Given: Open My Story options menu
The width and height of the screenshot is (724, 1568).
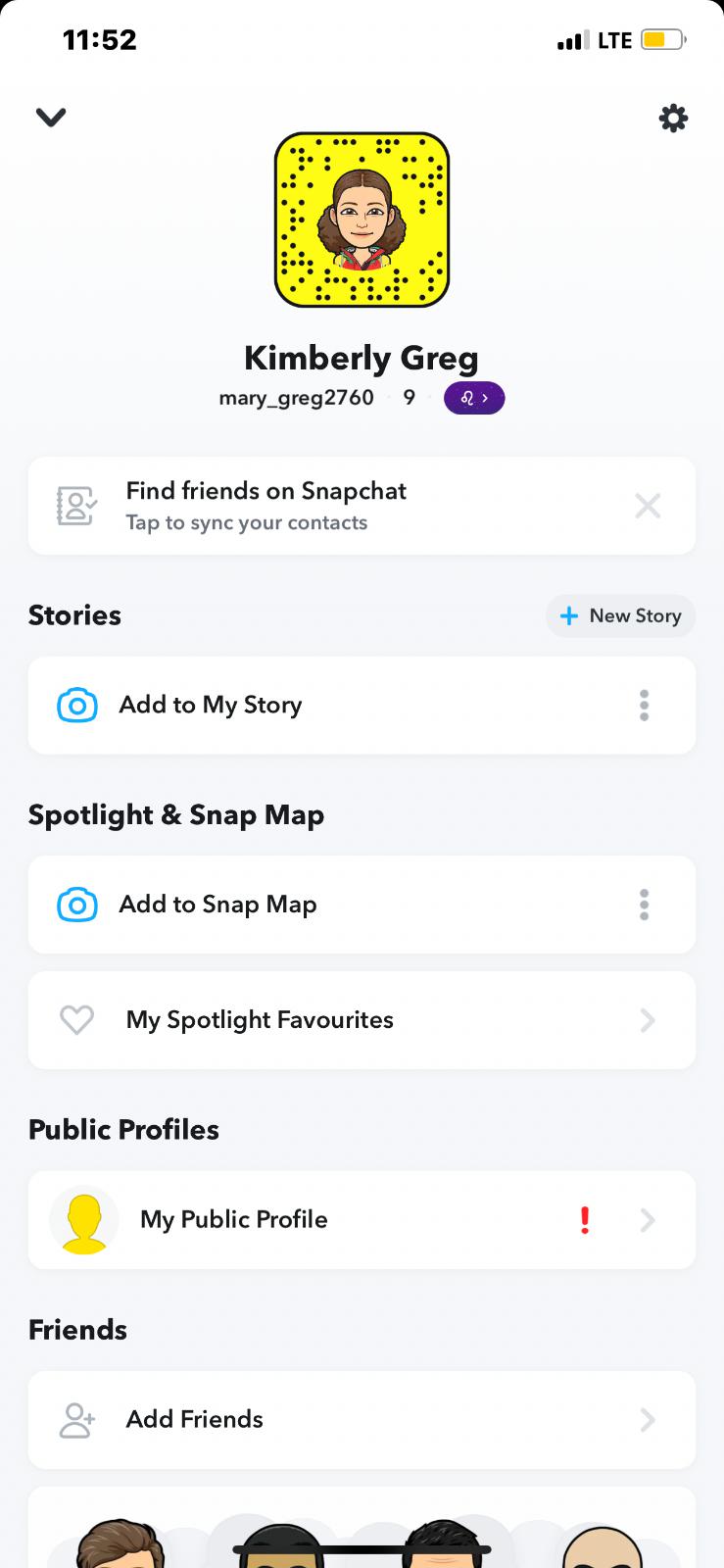Looking at the screenshot, I should [x=644, y=706].
